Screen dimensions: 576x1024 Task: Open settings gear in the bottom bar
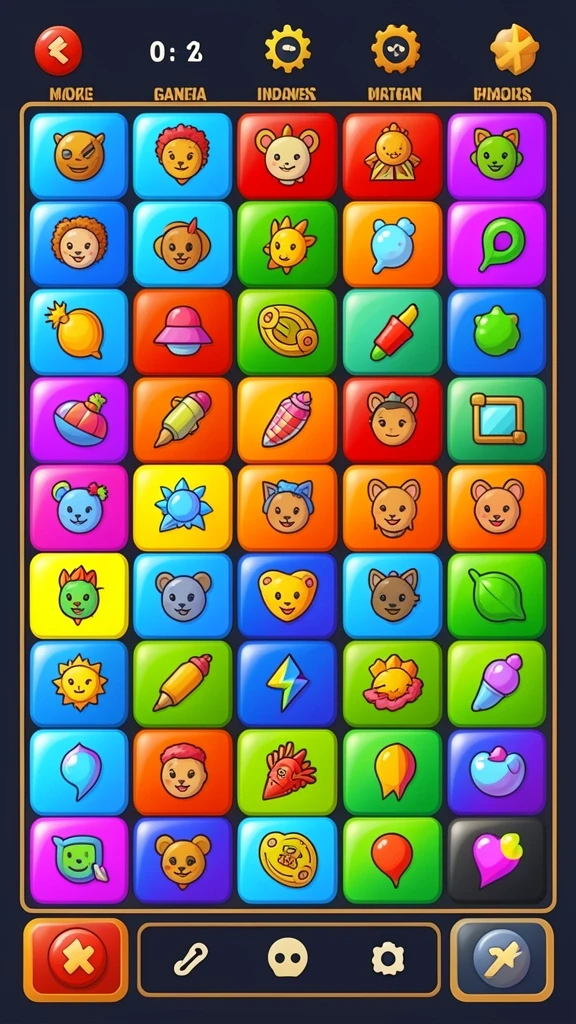[388, 959]
